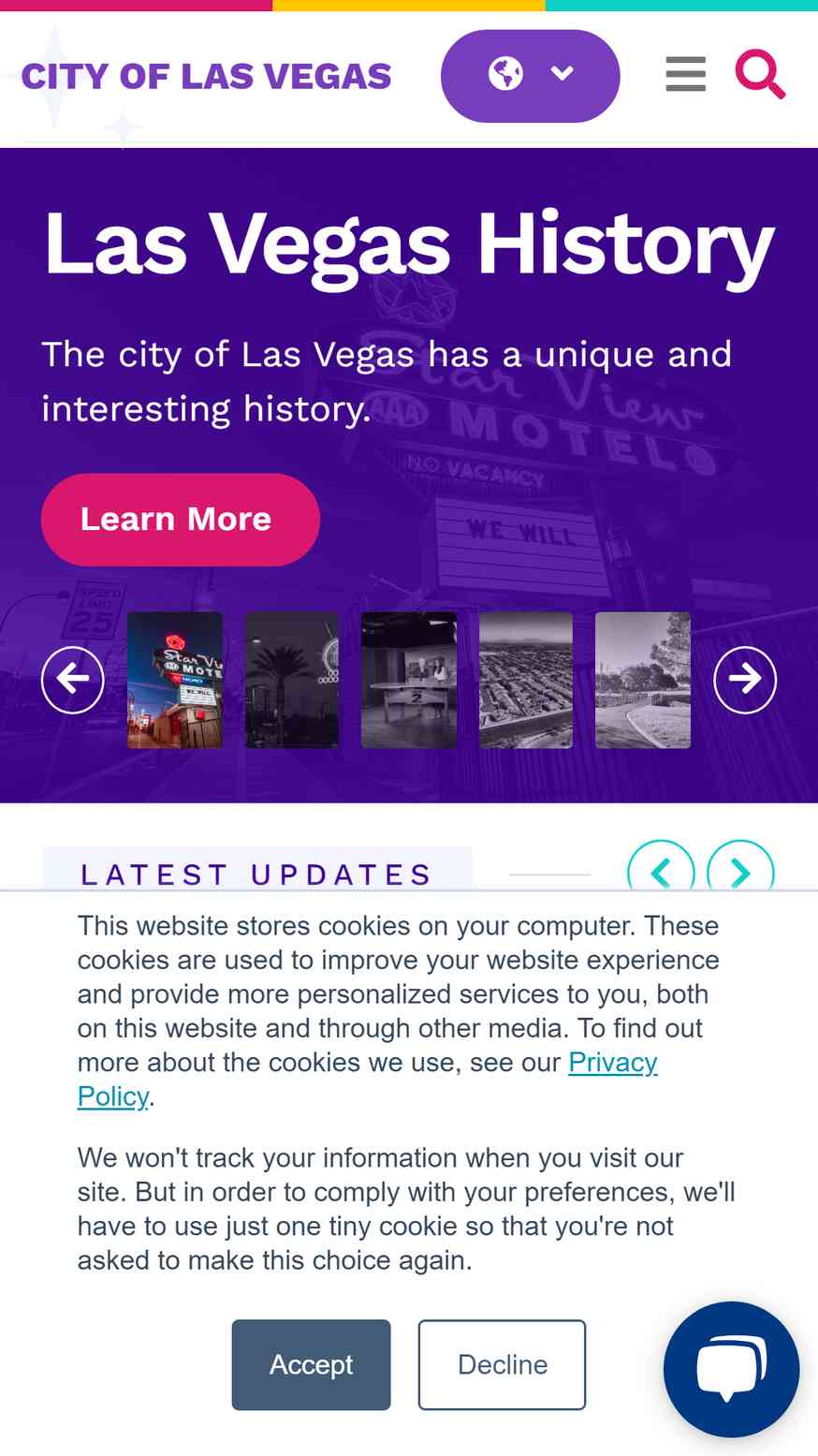Select the park pathway thumbnail

(x=643, y=680)
